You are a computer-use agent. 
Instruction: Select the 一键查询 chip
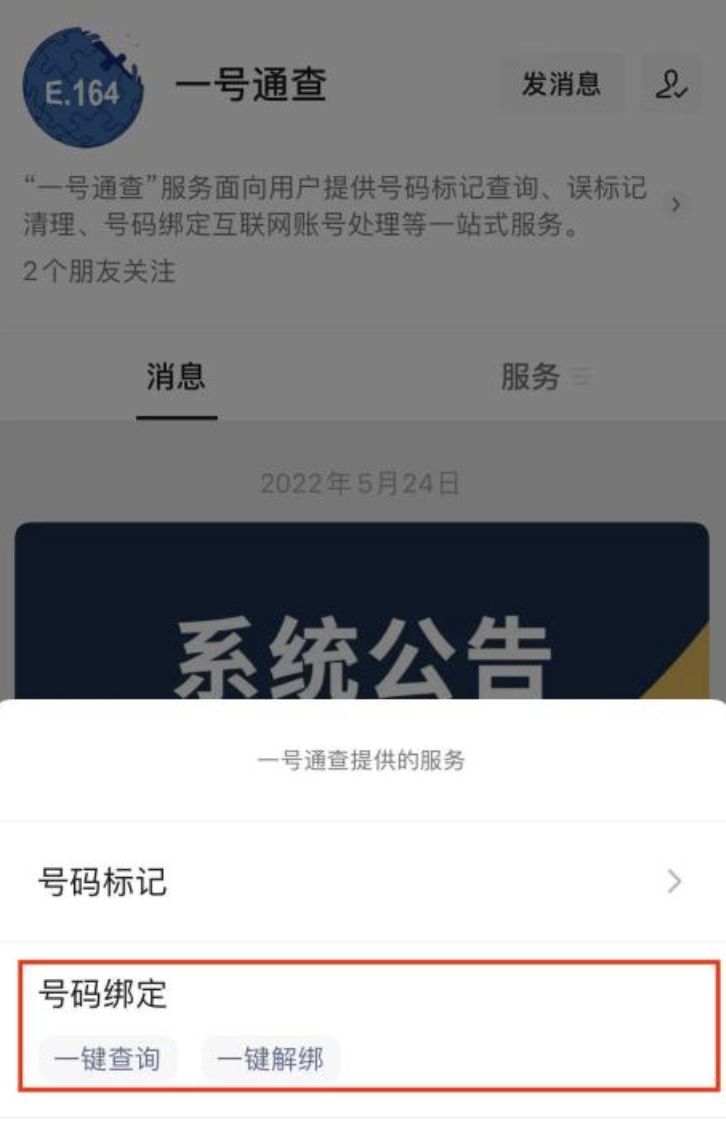(108, 1058)
